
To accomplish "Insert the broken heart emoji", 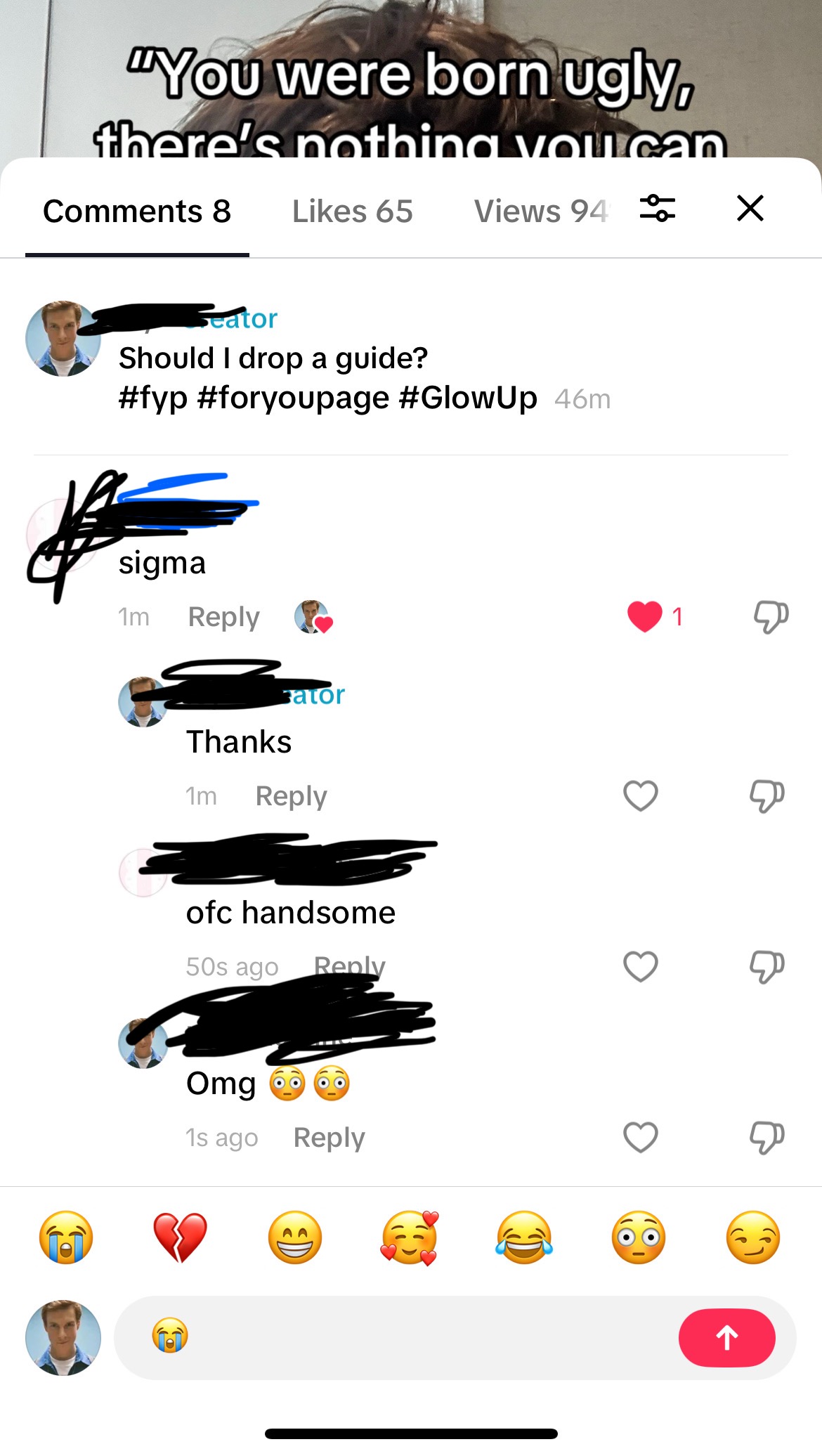I will [x=181, y=1238].
